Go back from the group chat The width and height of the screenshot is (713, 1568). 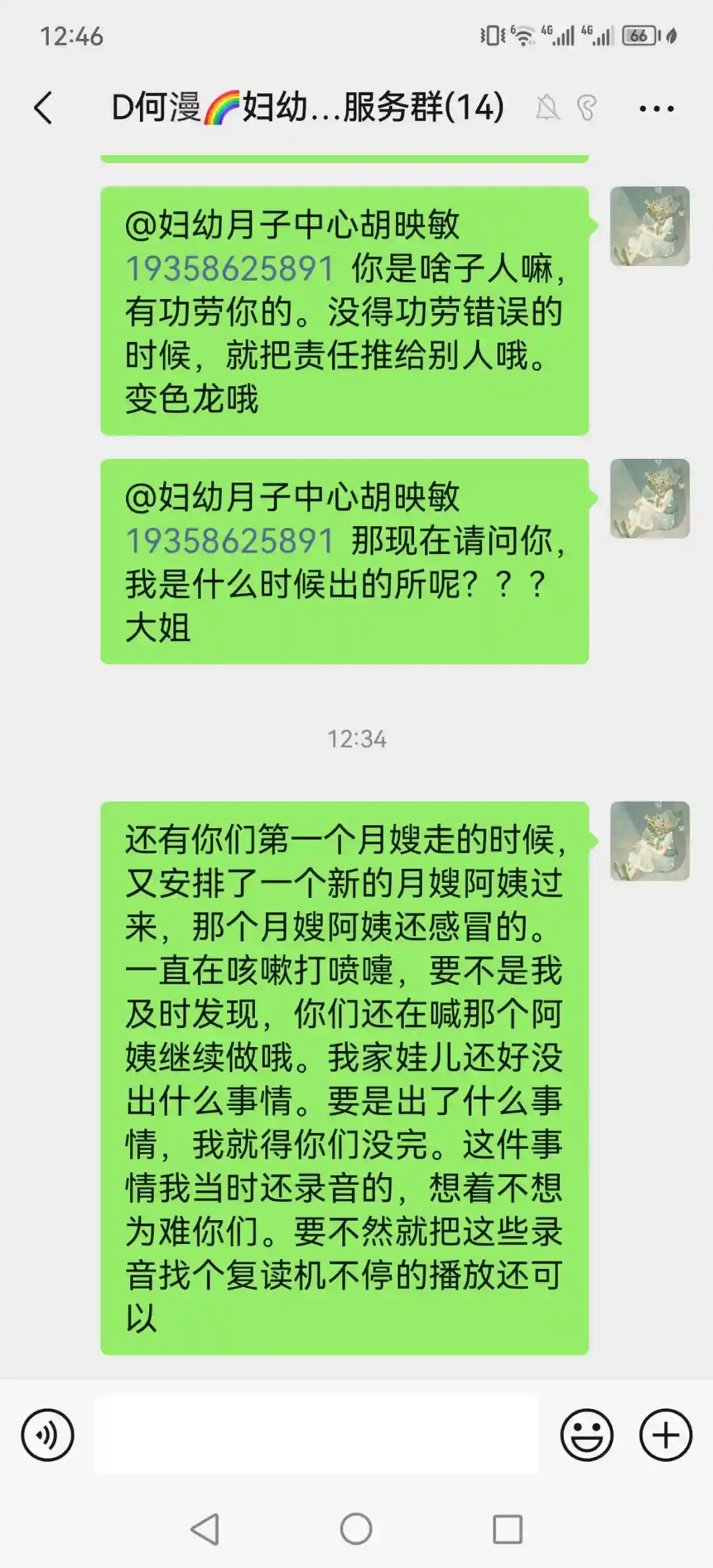(44, 108)
